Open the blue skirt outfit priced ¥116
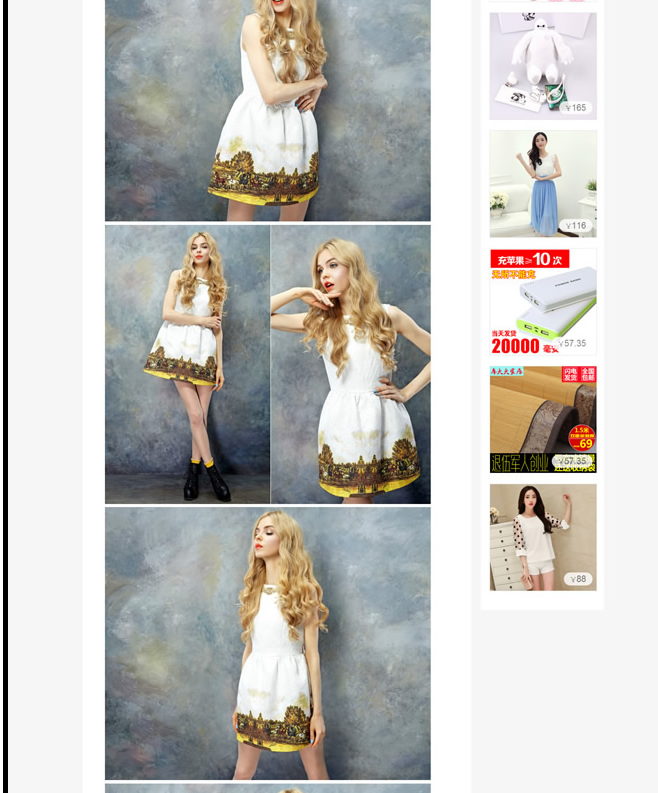 pos(542,184)
